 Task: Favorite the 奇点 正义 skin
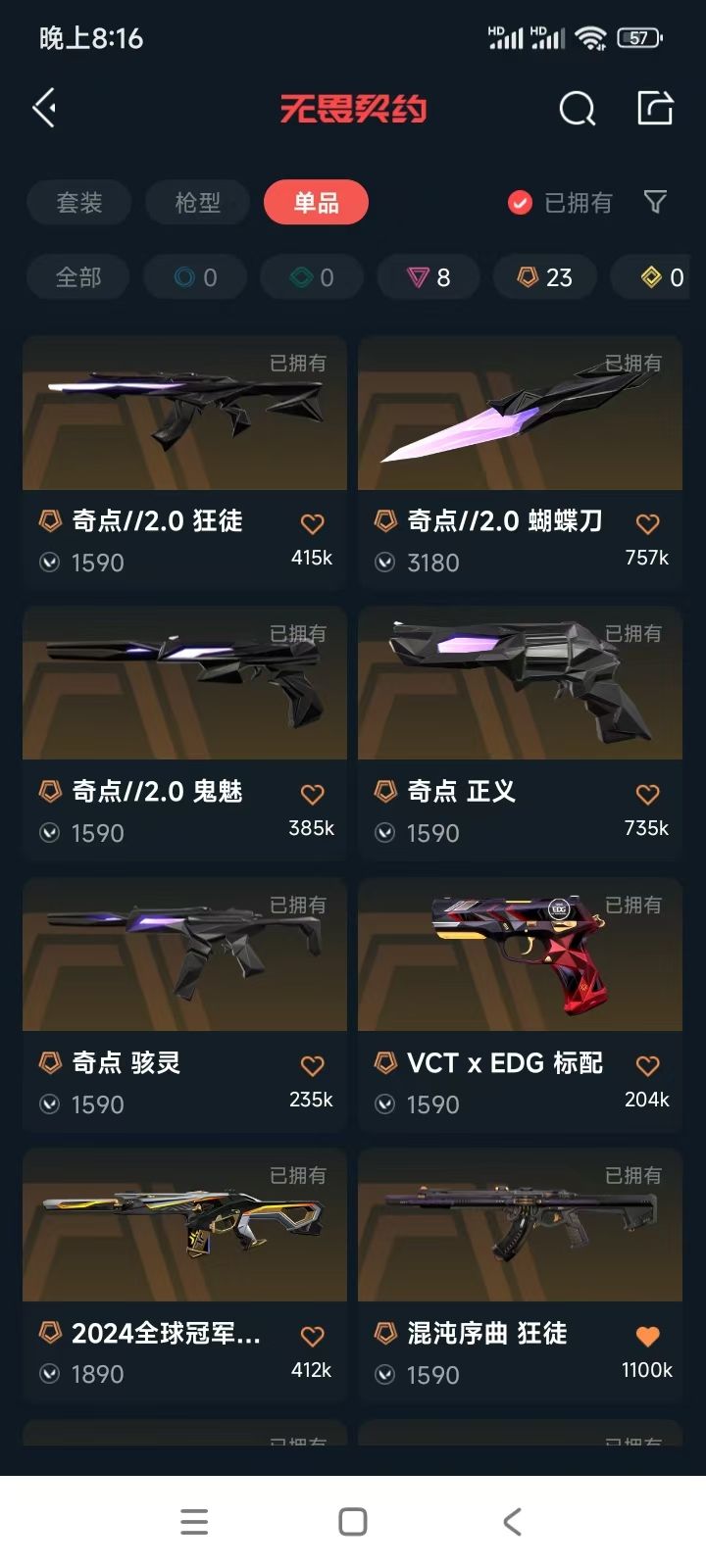(x=647, y=795)
